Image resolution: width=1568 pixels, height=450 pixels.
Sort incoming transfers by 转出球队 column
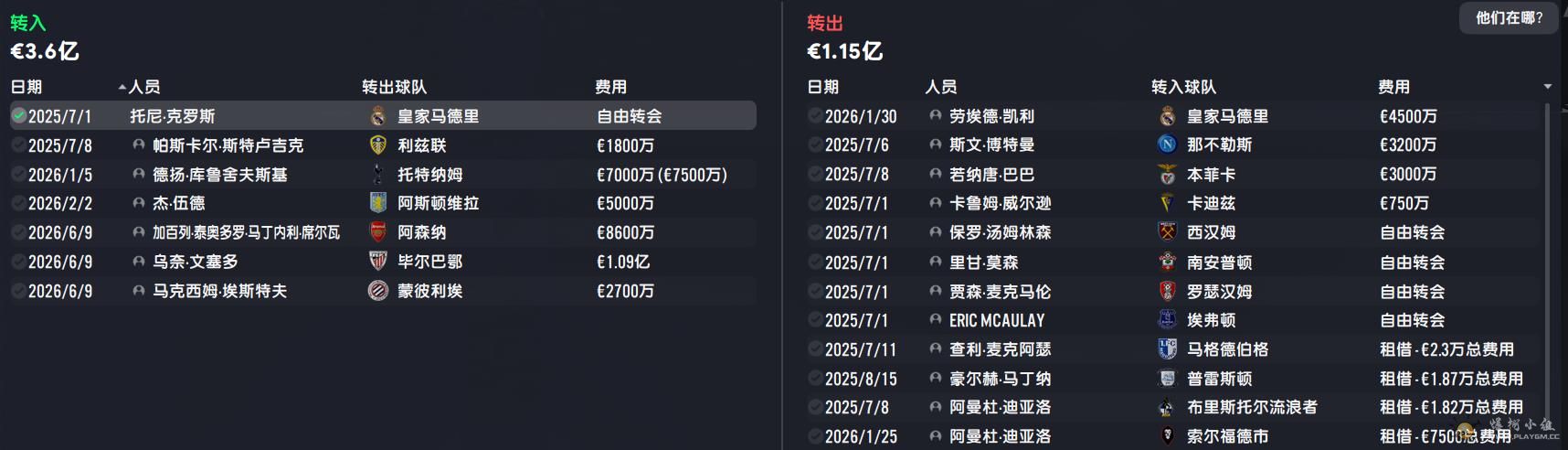pos(394,87)
